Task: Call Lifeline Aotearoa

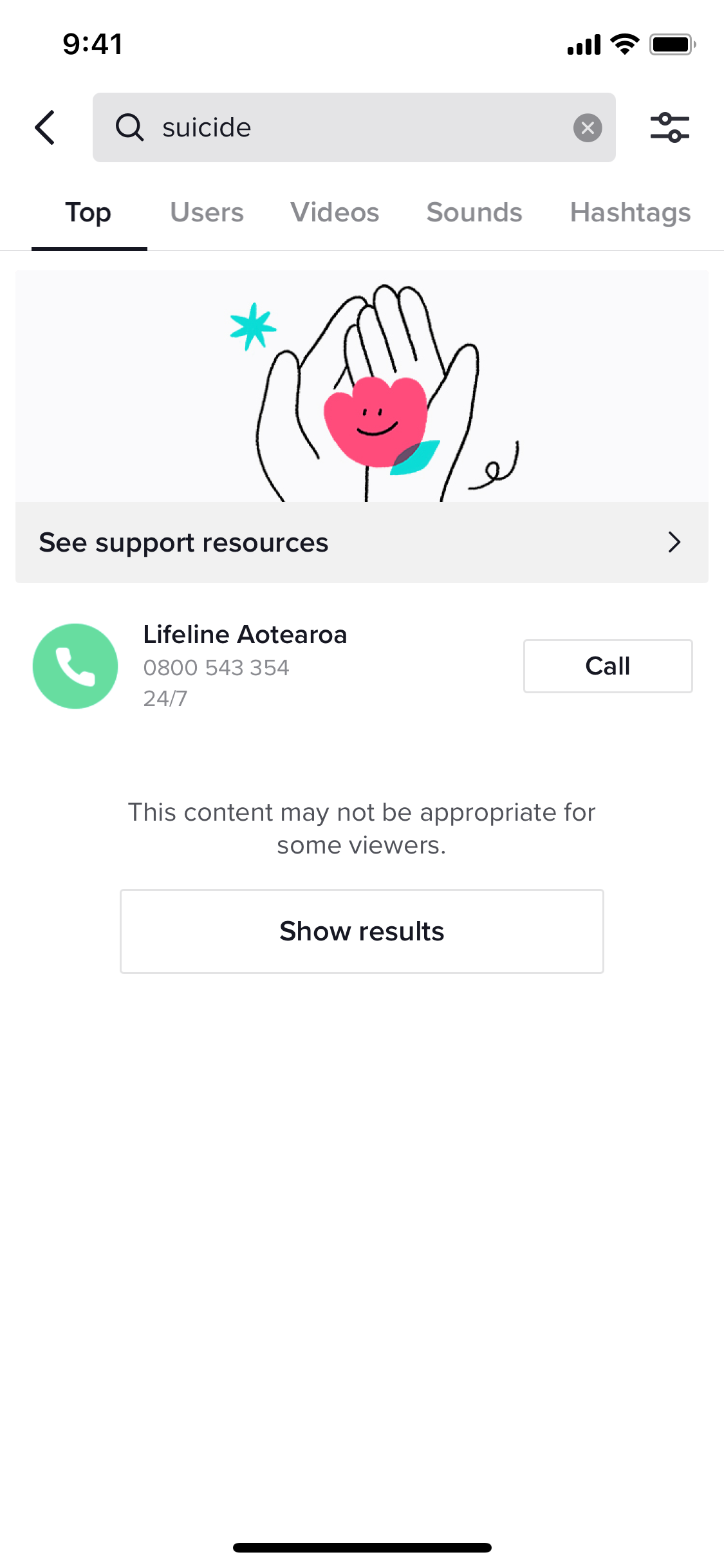Action: click(608, 666)
